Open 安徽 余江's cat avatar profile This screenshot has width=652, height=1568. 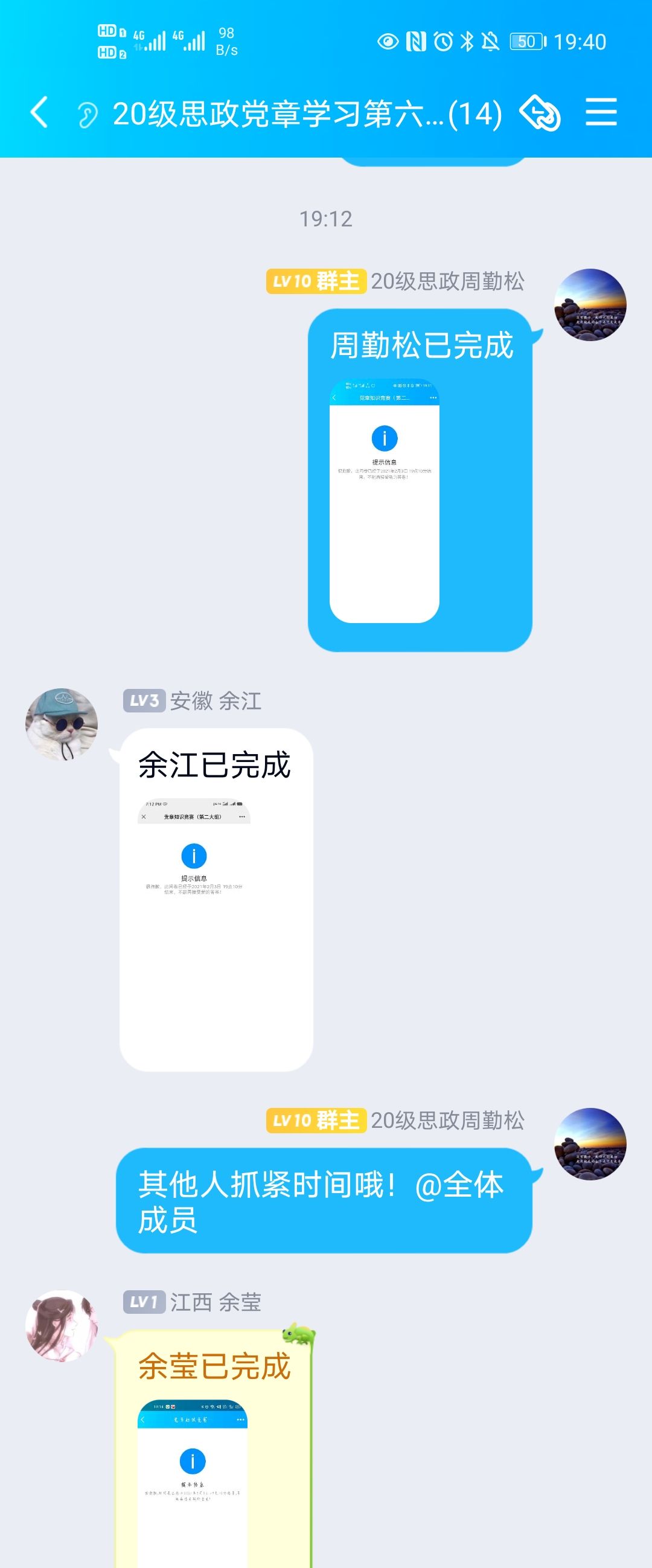tap(62, 725)
